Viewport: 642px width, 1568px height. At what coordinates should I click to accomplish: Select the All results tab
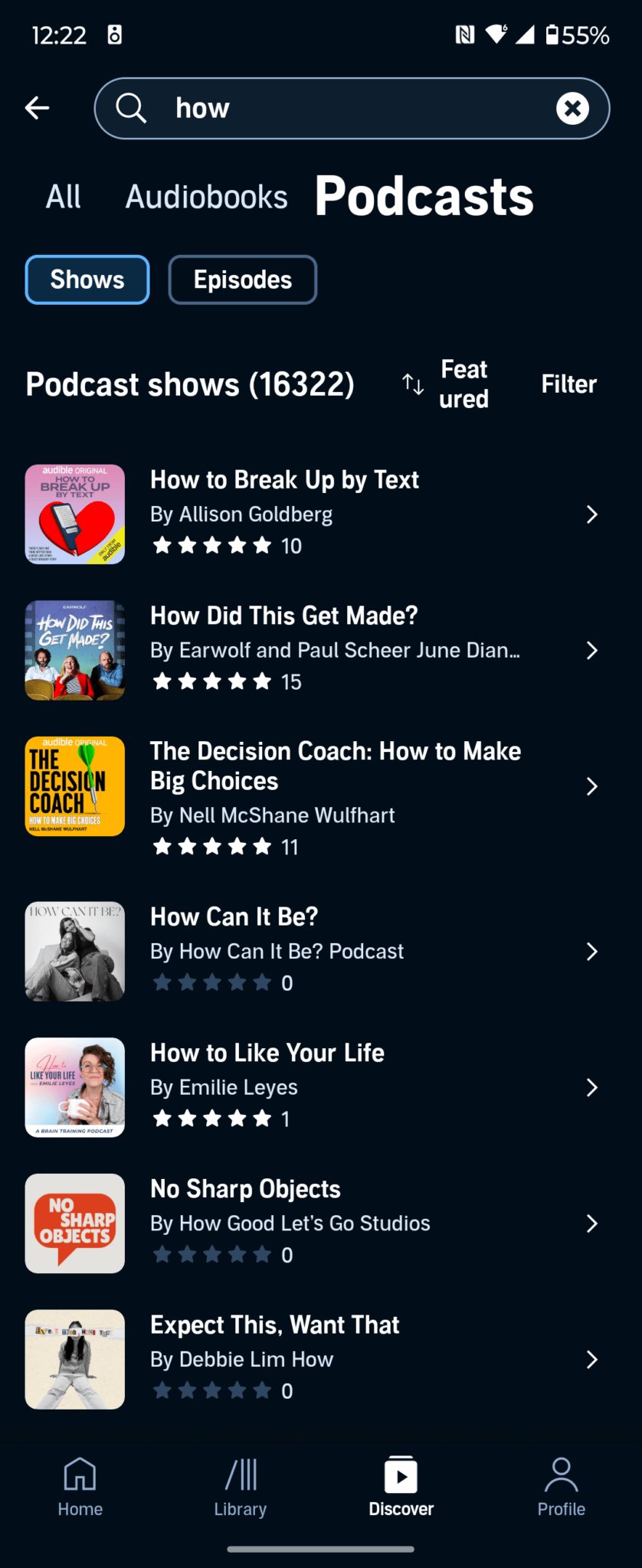point(63,196)
